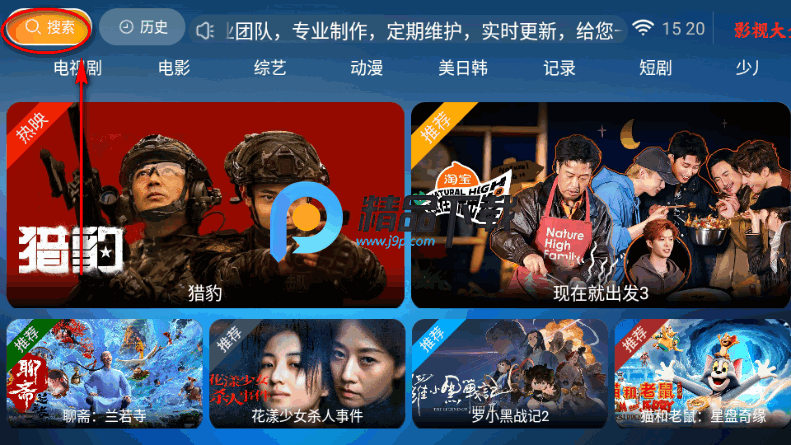Select the 综艺 tab
The height and width of the screenshot is (445, 791).
[x=270, y=69]
